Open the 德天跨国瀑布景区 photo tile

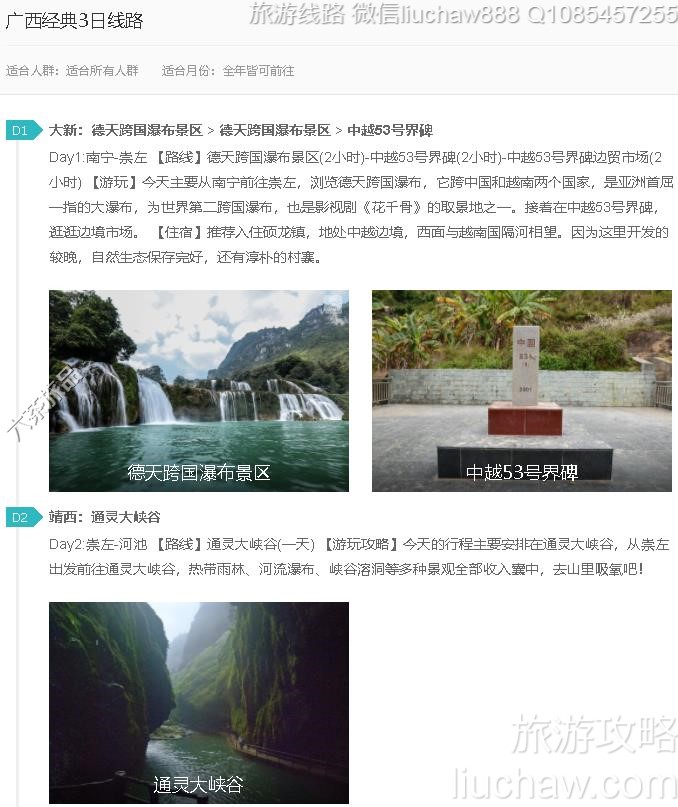tap(199, 390)
